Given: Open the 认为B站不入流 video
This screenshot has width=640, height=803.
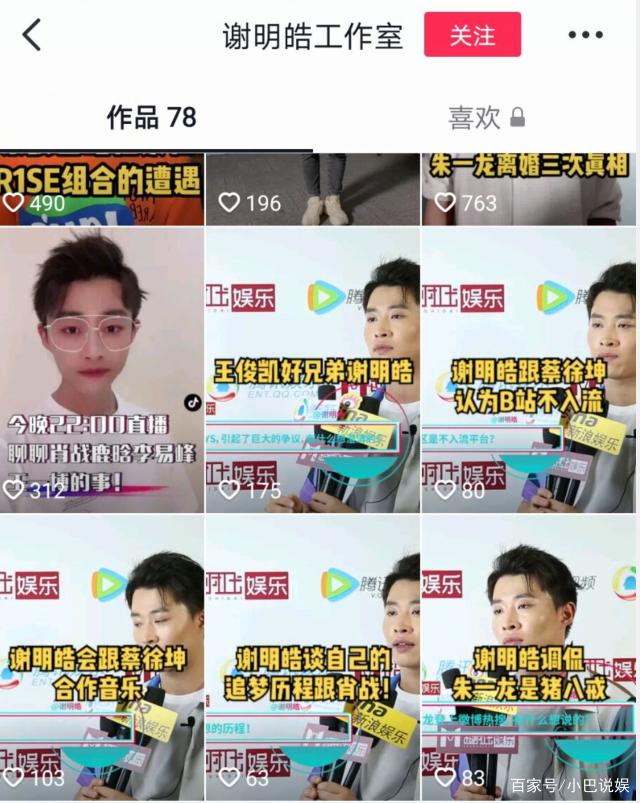Looking at the screenshot, I should (530, 370).
